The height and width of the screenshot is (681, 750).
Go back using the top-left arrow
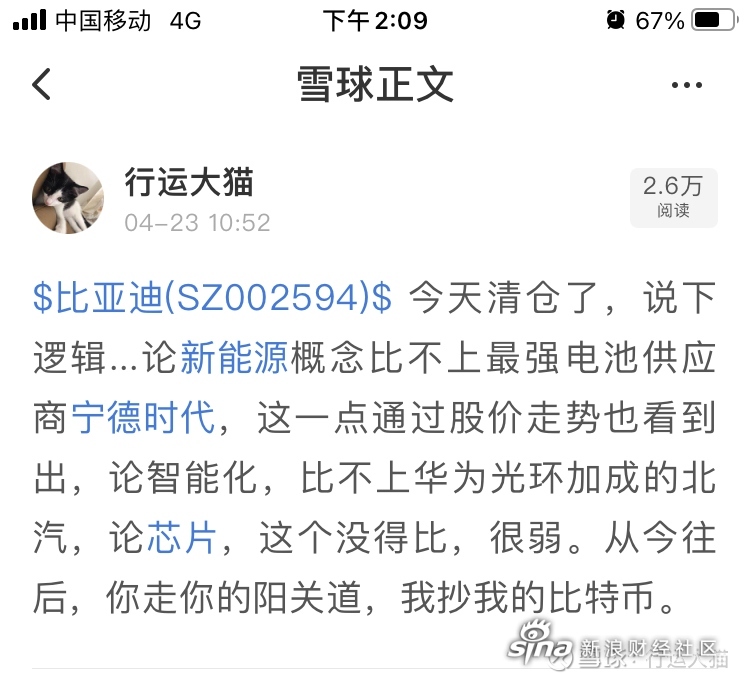tap(41, 85)
